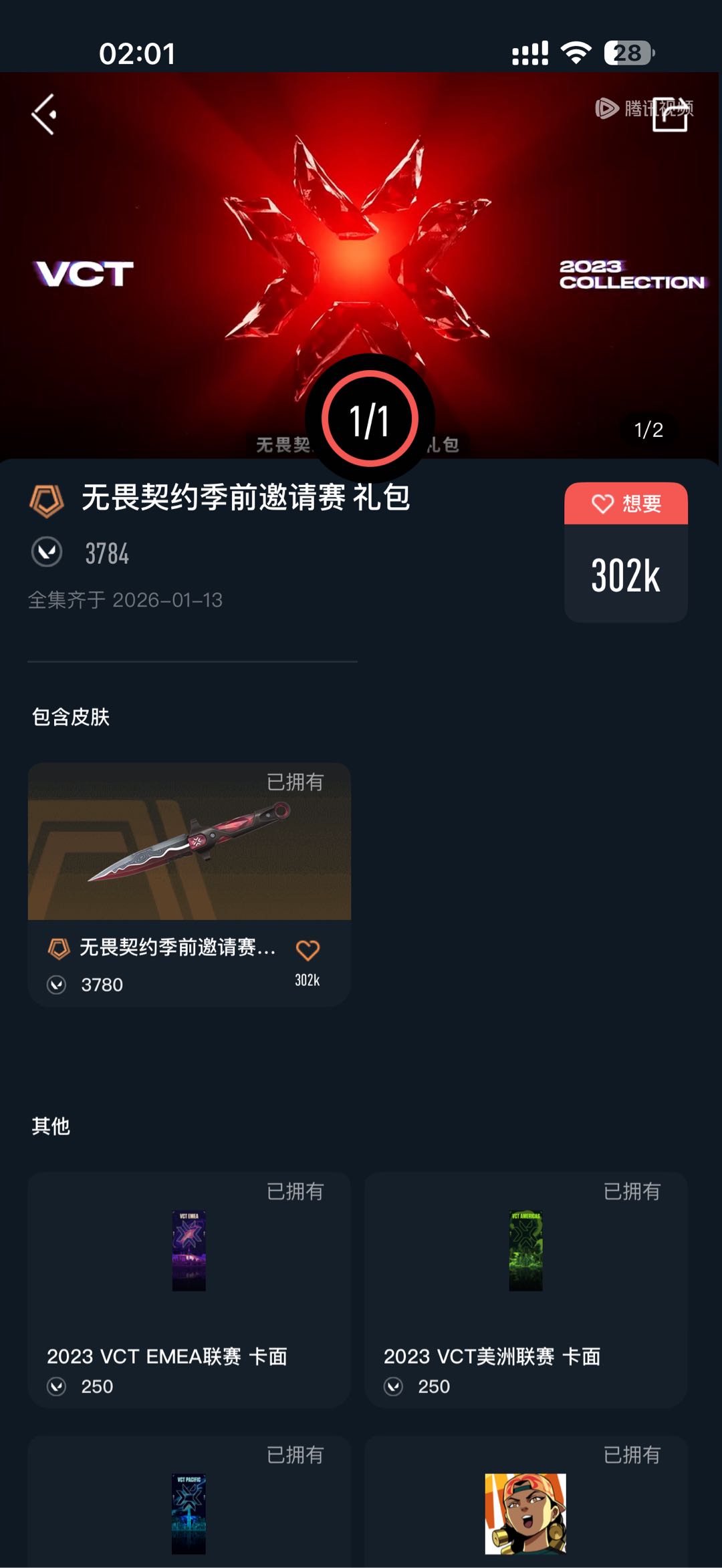Tap the 想要 want button
This screenshot has height=1568, width=722.
626,503
